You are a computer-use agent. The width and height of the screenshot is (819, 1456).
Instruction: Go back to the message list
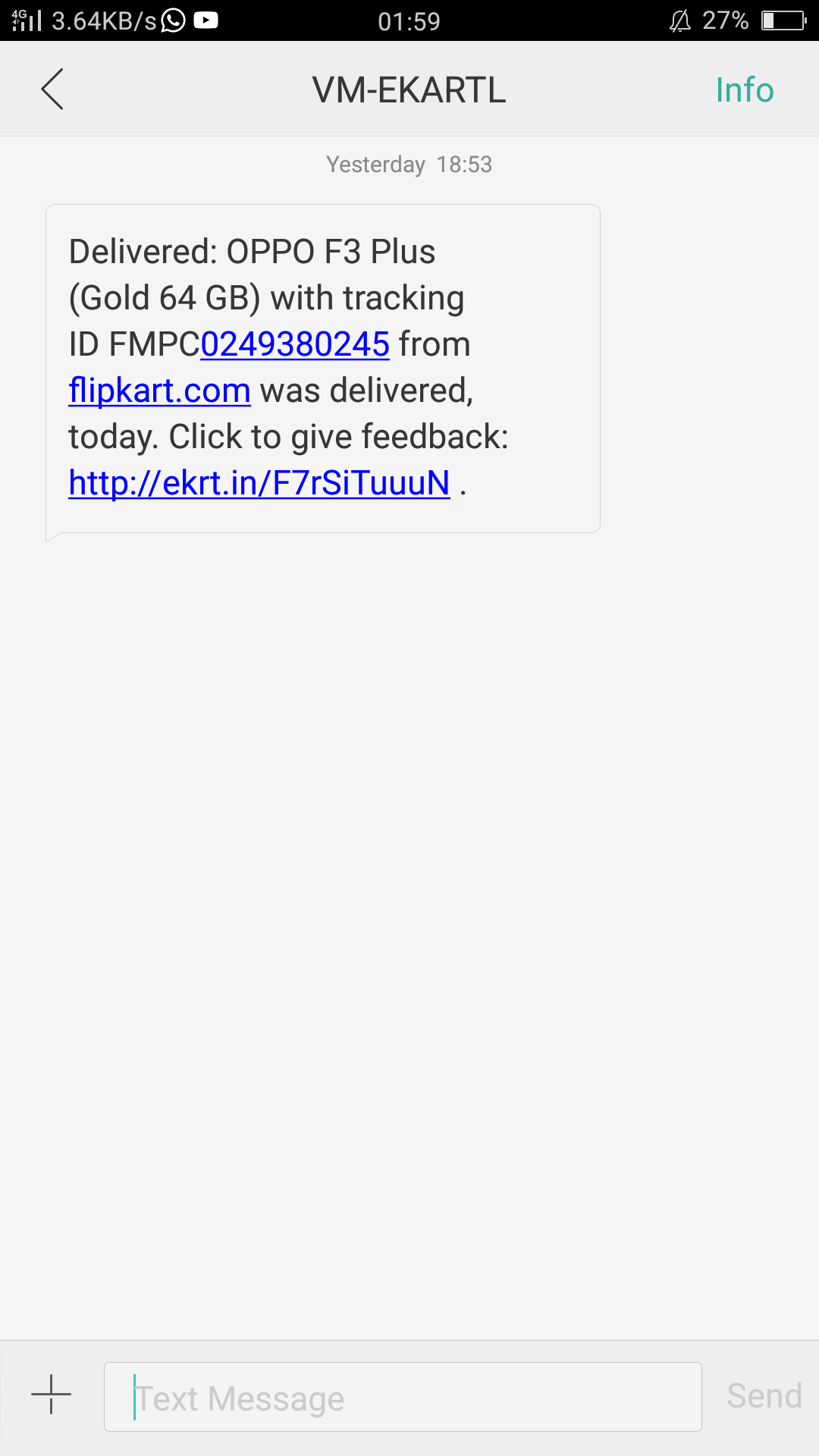pyautogui.click(x=52, y=89)
